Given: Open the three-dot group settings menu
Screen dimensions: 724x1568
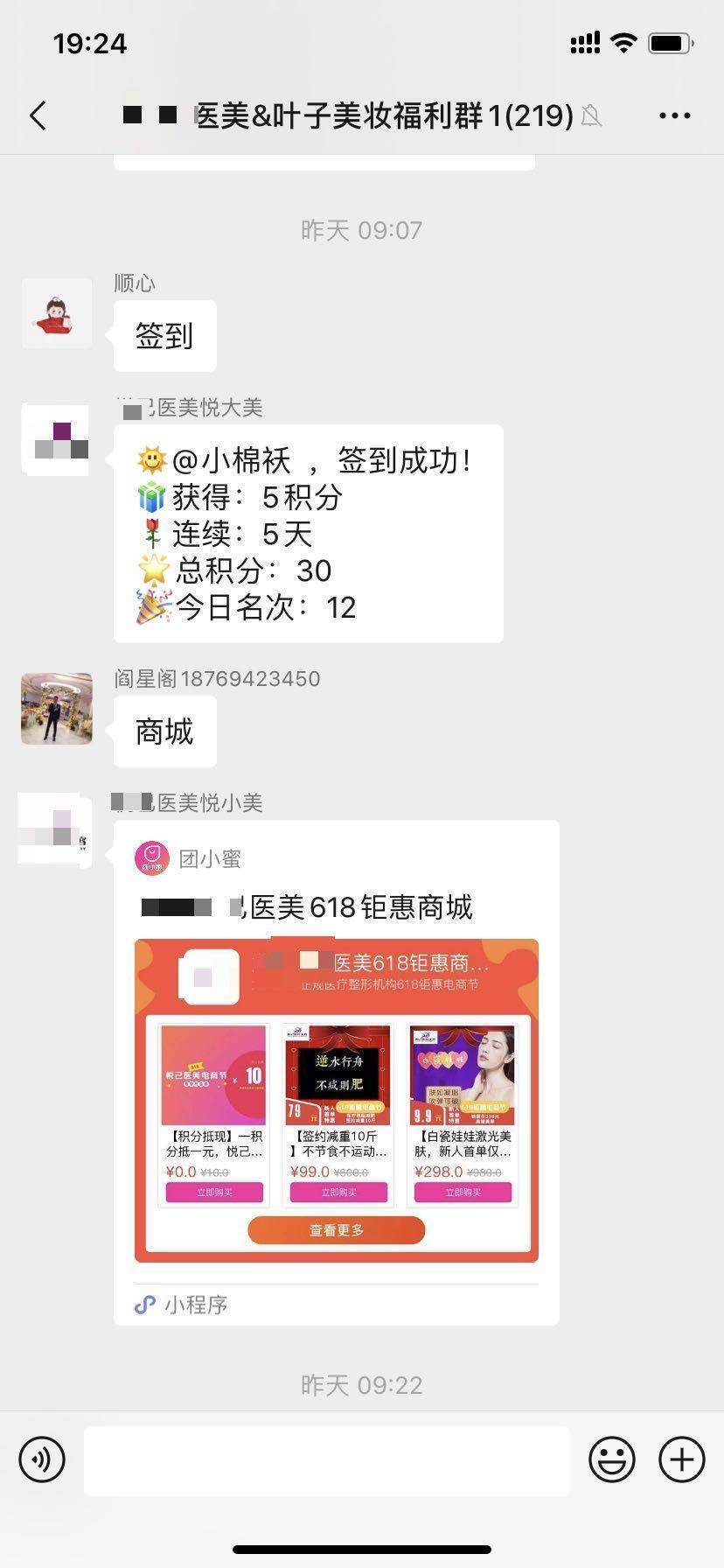Looking at the screenshot, I should 673,115.
